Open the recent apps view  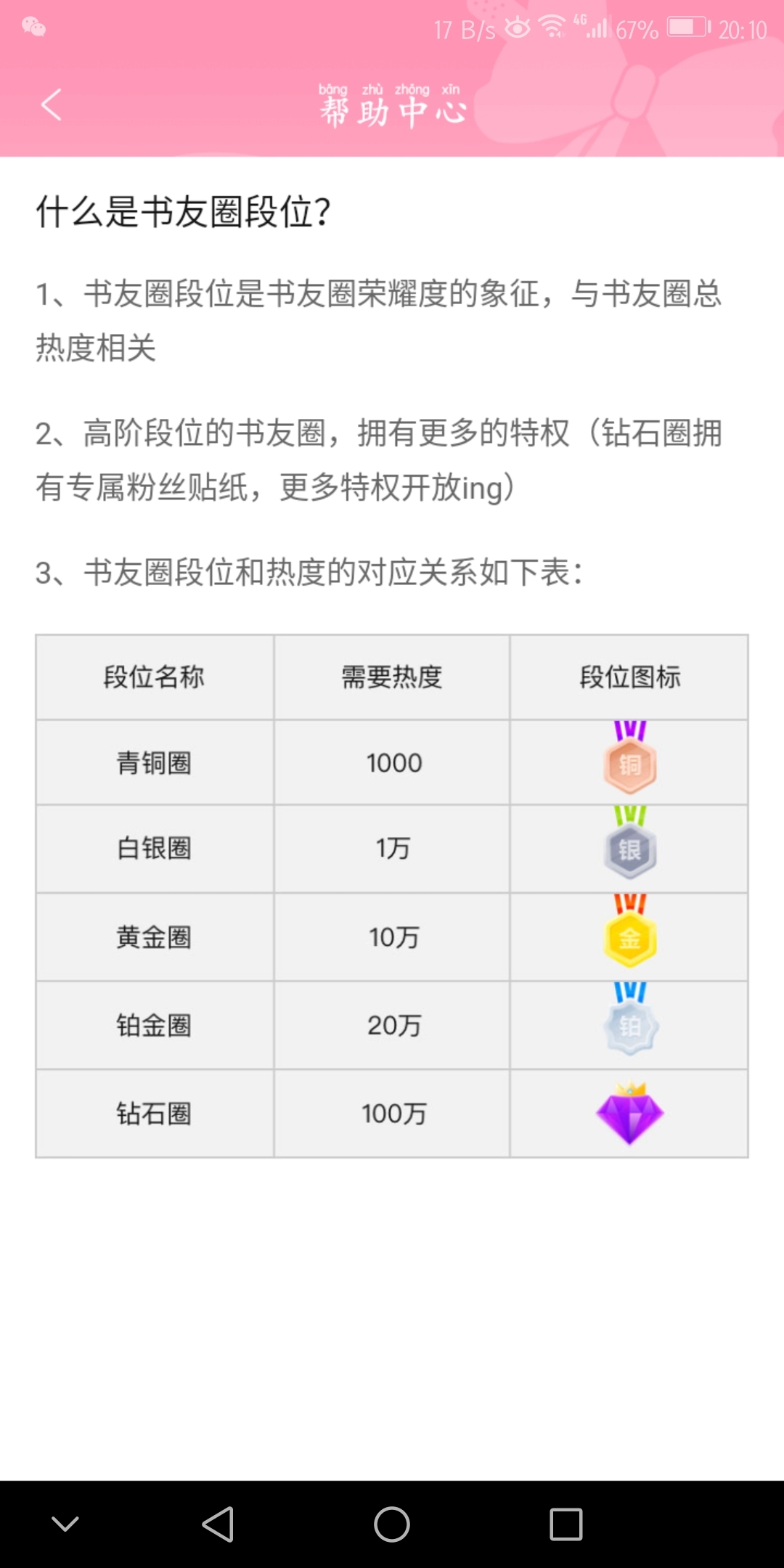pos(566,1524)
